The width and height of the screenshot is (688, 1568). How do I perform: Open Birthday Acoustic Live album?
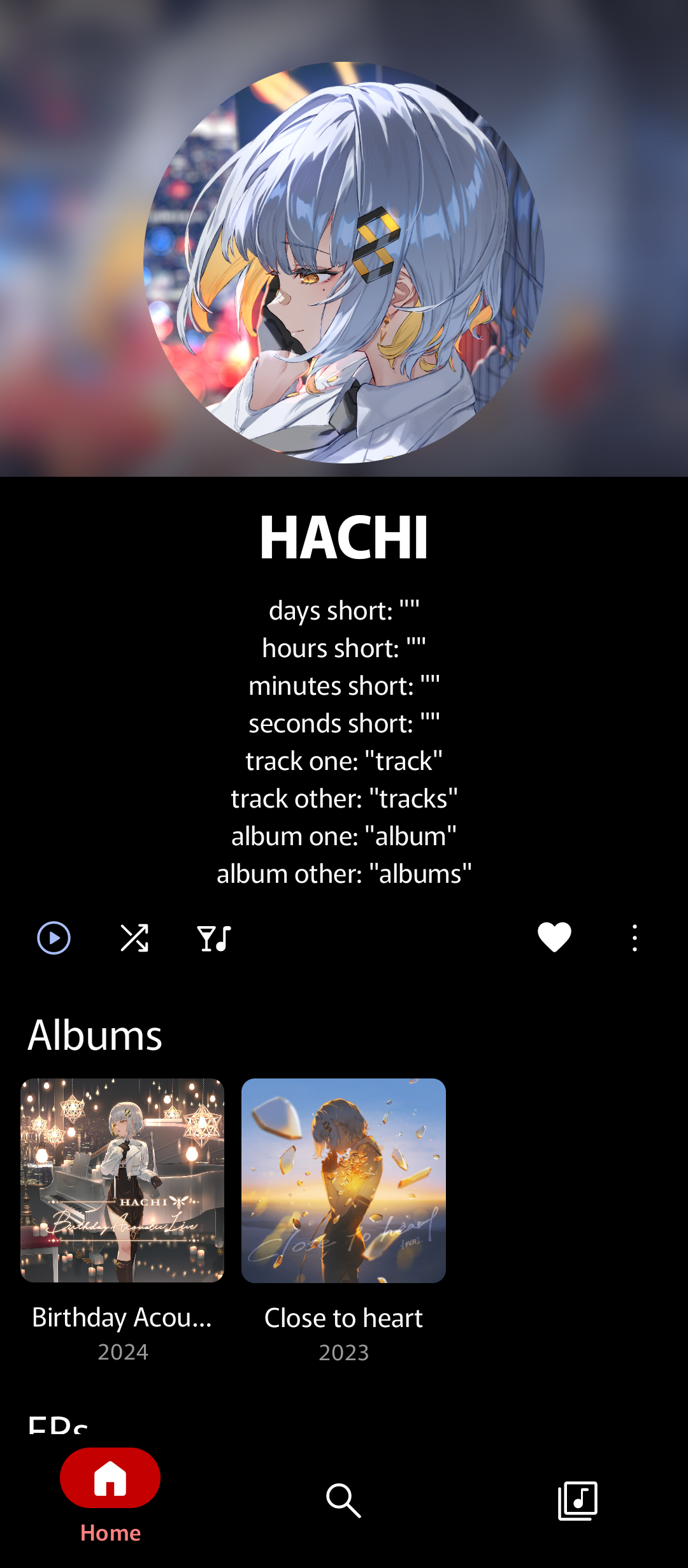(x=122, y=1180)
